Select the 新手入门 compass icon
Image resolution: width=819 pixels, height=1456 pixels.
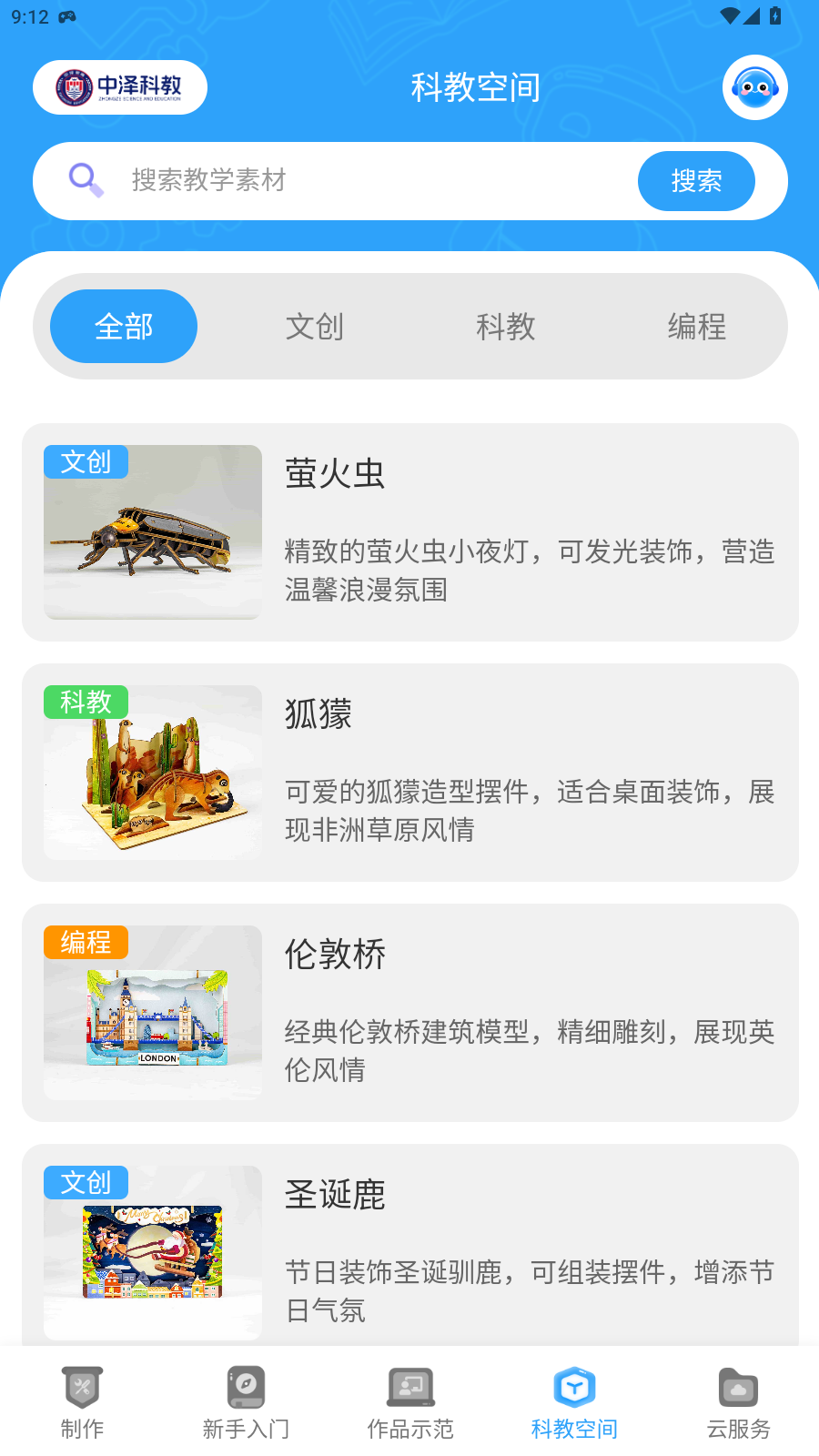pos(246,1387)
